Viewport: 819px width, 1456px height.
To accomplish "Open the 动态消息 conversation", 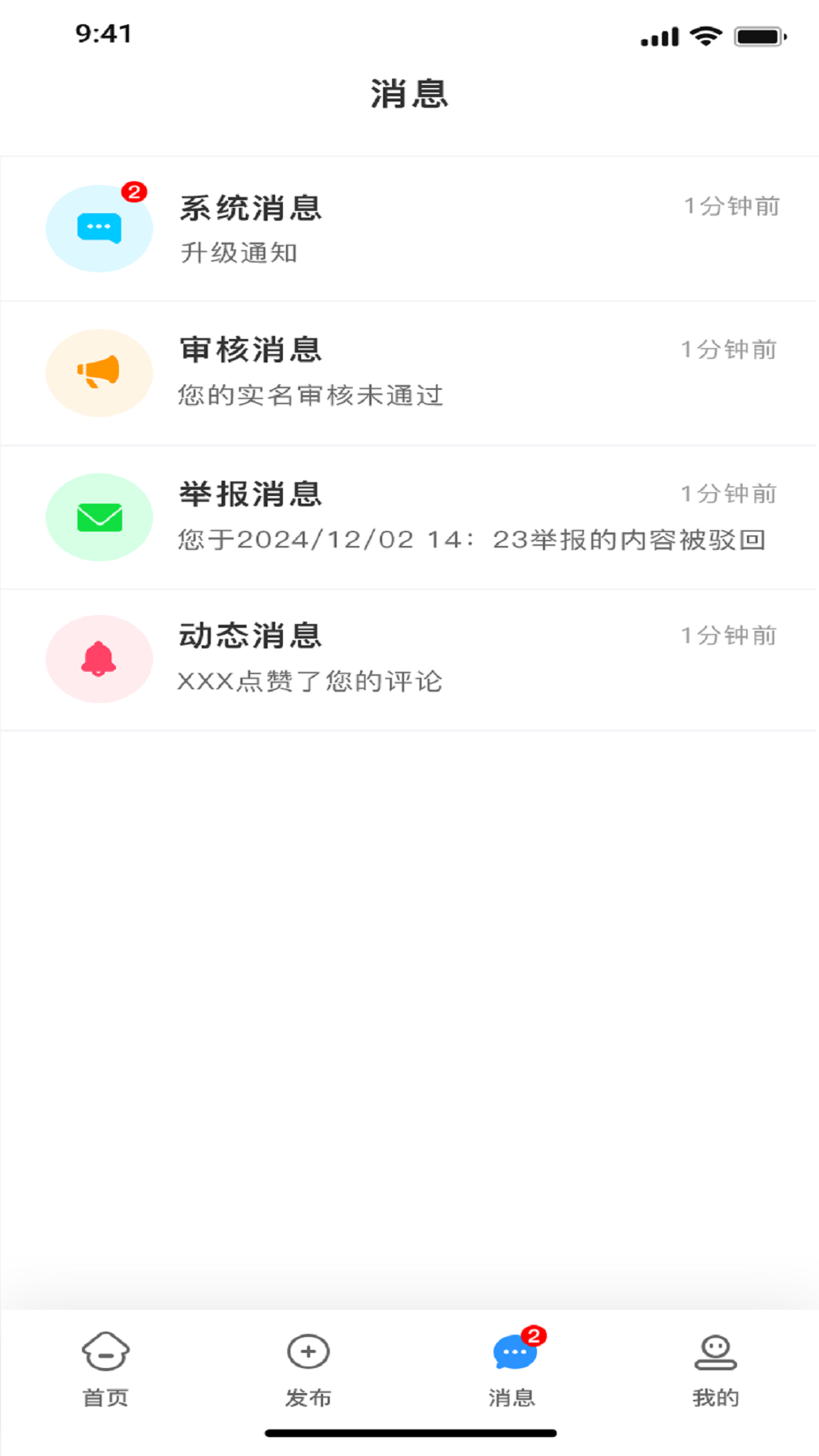I will pos(409,659).
